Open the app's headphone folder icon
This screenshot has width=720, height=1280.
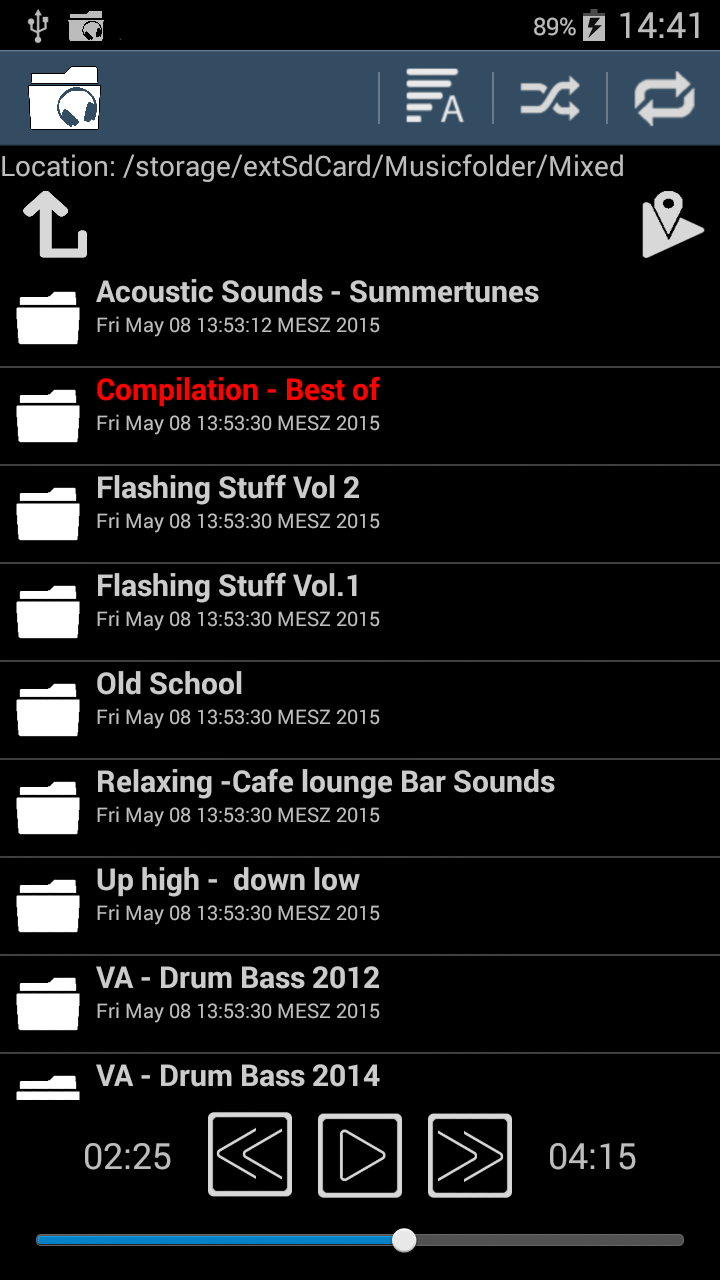click(62, 97)
